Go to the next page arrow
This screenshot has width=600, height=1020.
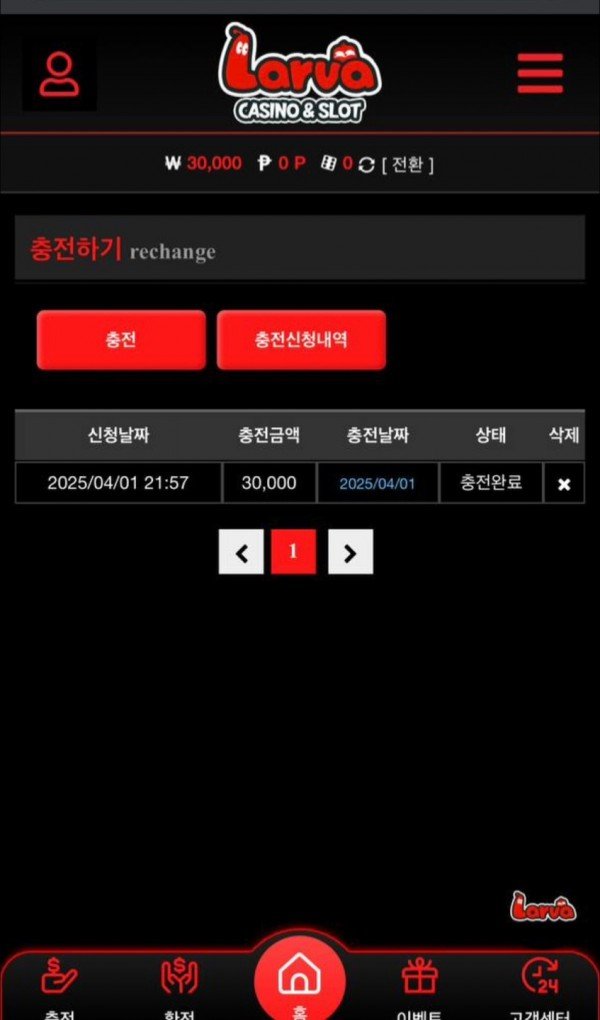(x=350, y=552)
